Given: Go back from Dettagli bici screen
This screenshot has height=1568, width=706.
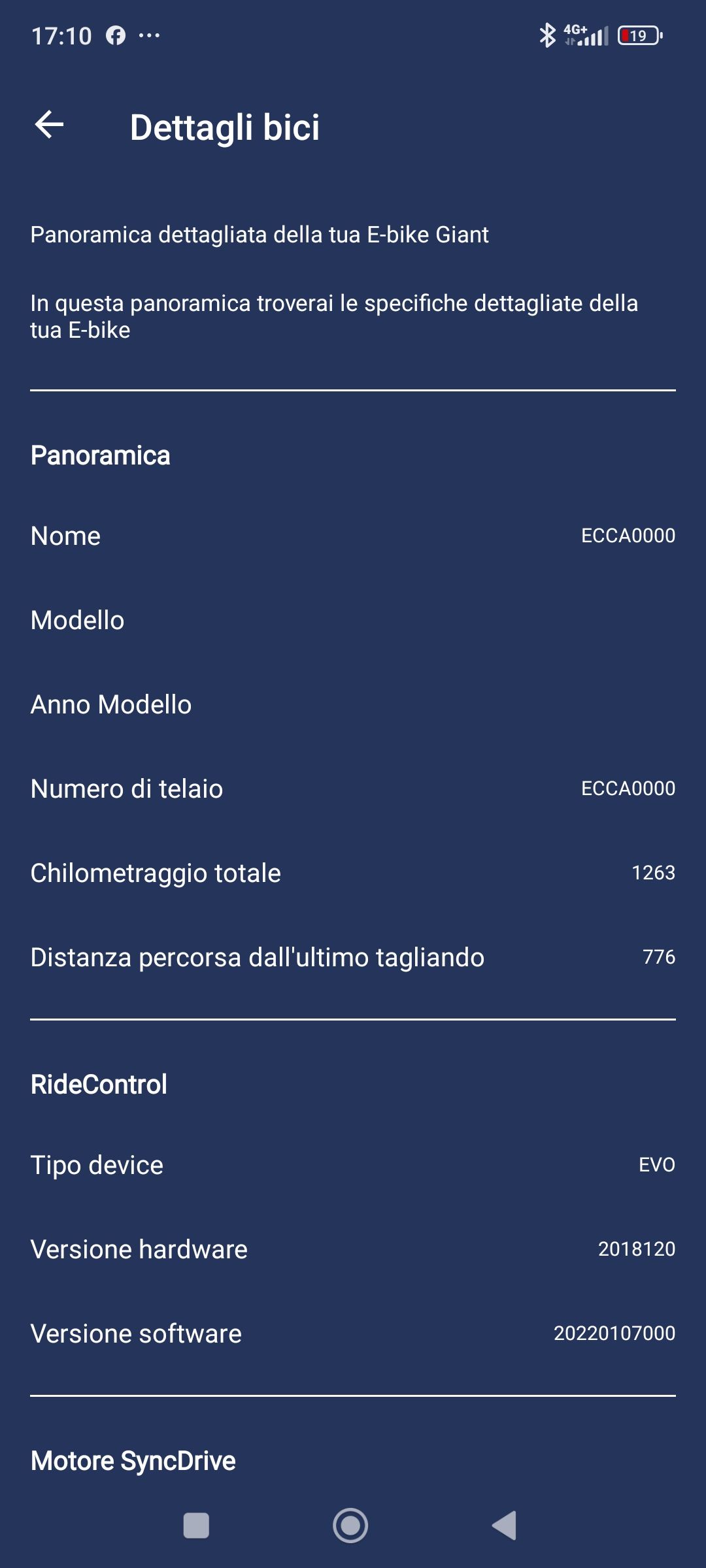Looking at the screenshot, I should click(x=49, y=125).
